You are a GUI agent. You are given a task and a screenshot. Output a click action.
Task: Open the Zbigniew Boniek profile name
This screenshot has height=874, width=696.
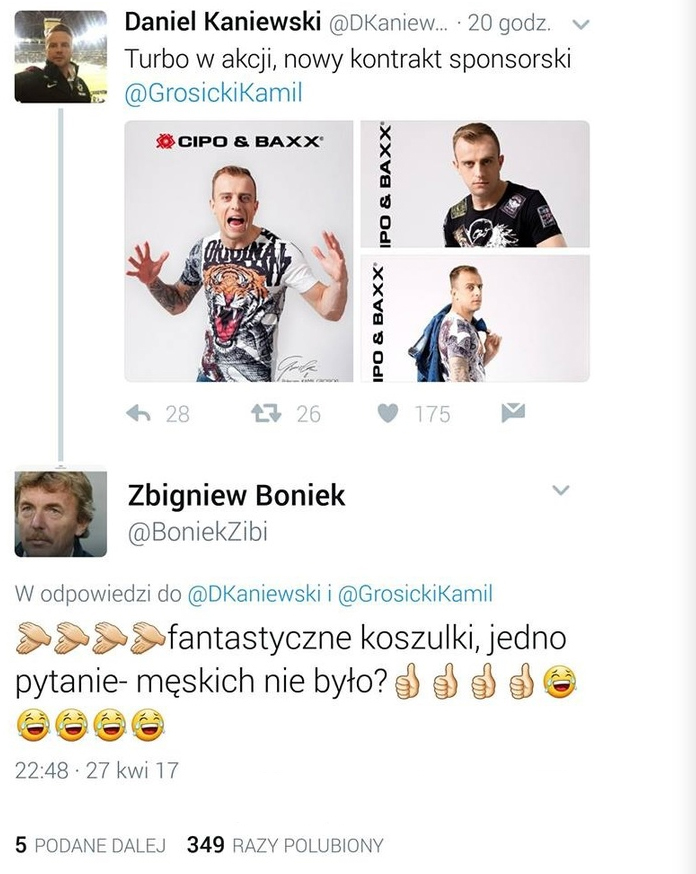point(237,494)
